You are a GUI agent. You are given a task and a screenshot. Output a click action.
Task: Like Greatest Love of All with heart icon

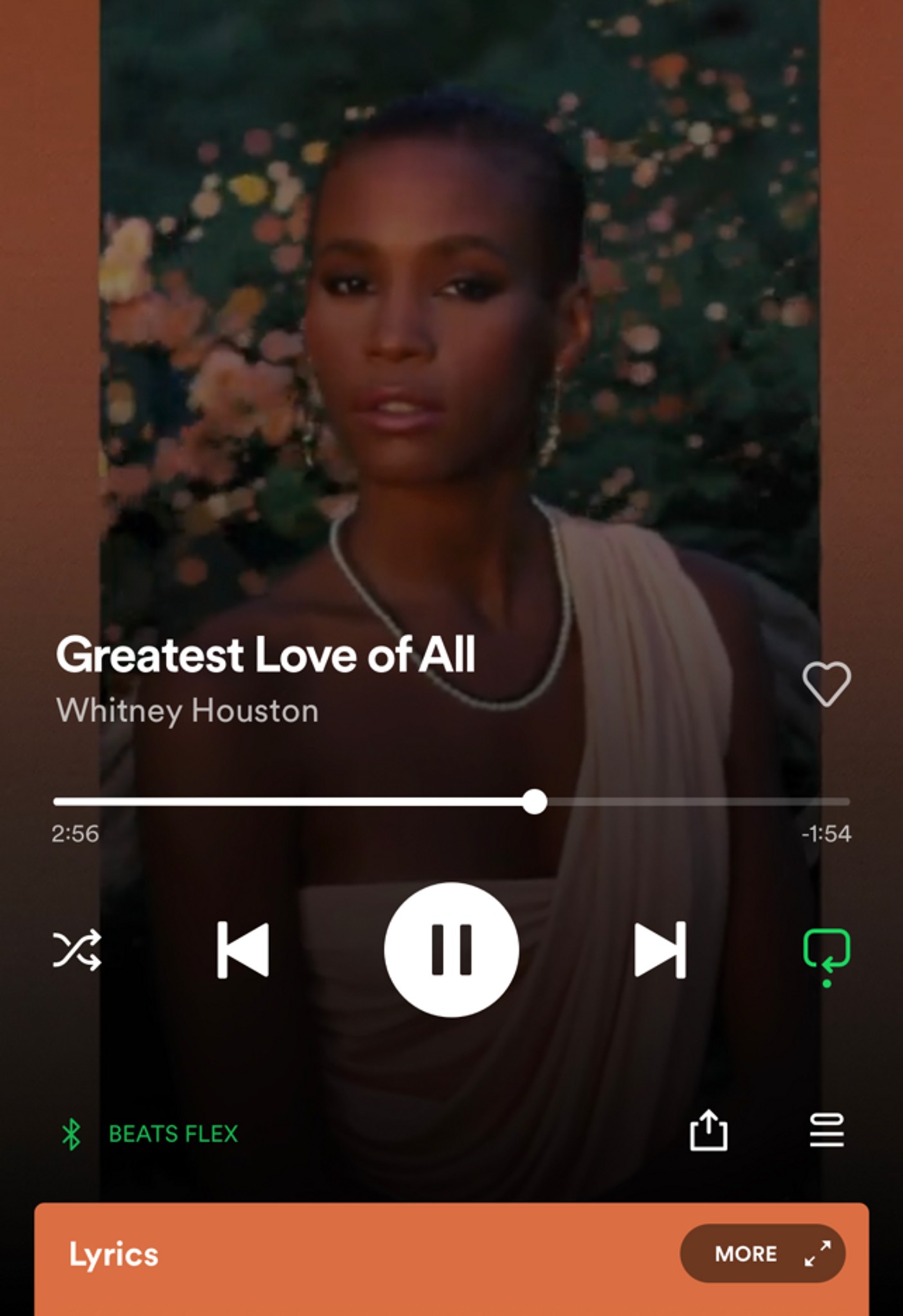[826, 684]
